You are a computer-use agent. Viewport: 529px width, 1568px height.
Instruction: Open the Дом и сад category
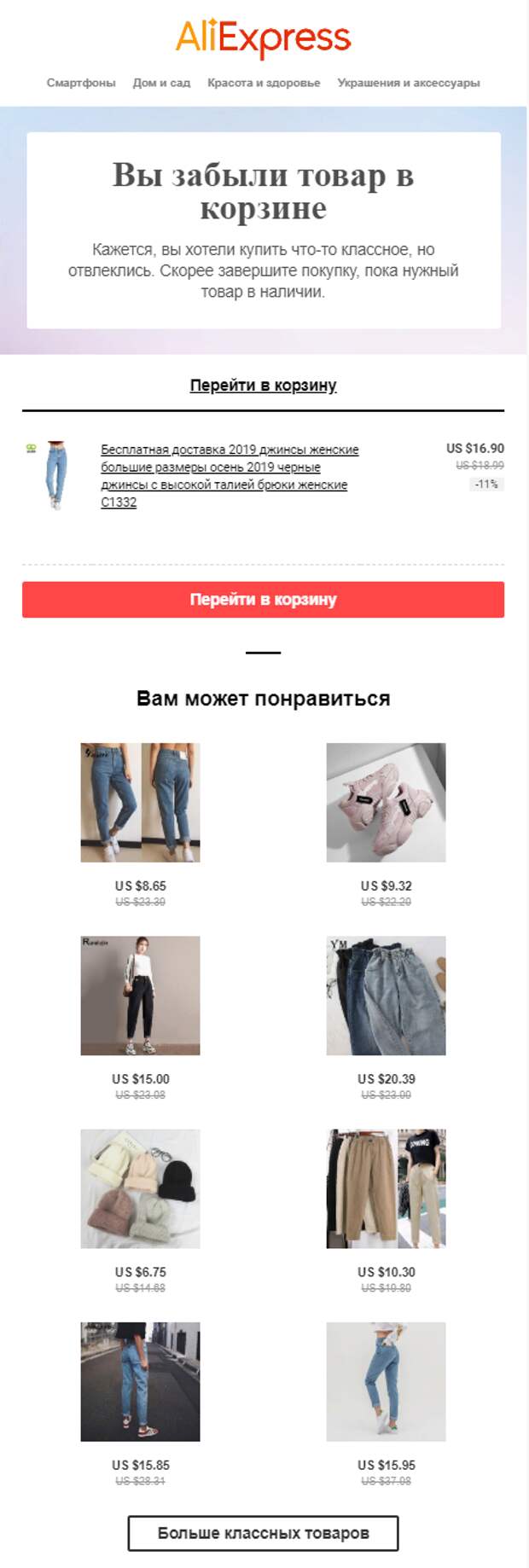161,83
